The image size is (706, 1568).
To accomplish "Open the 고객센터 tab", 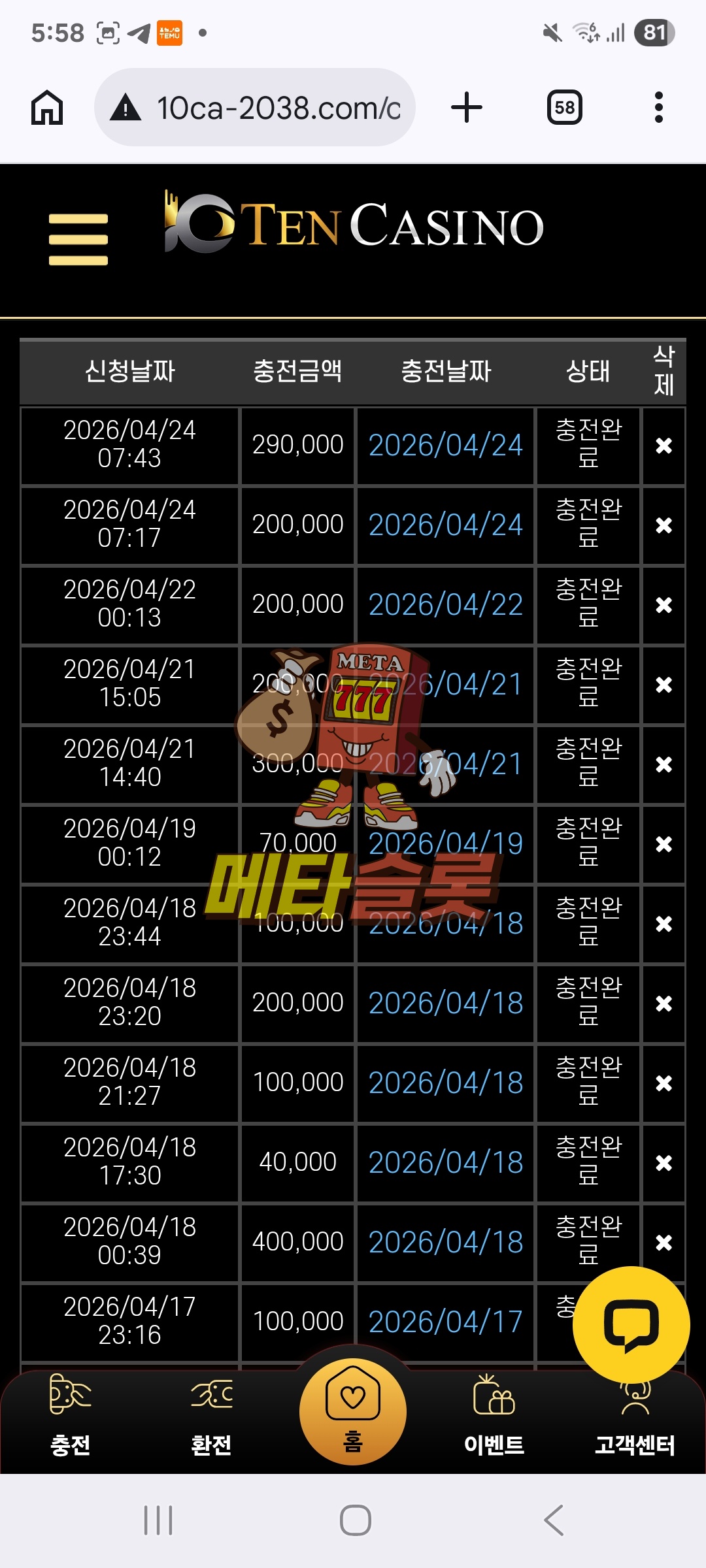I will pos(635,1424).
